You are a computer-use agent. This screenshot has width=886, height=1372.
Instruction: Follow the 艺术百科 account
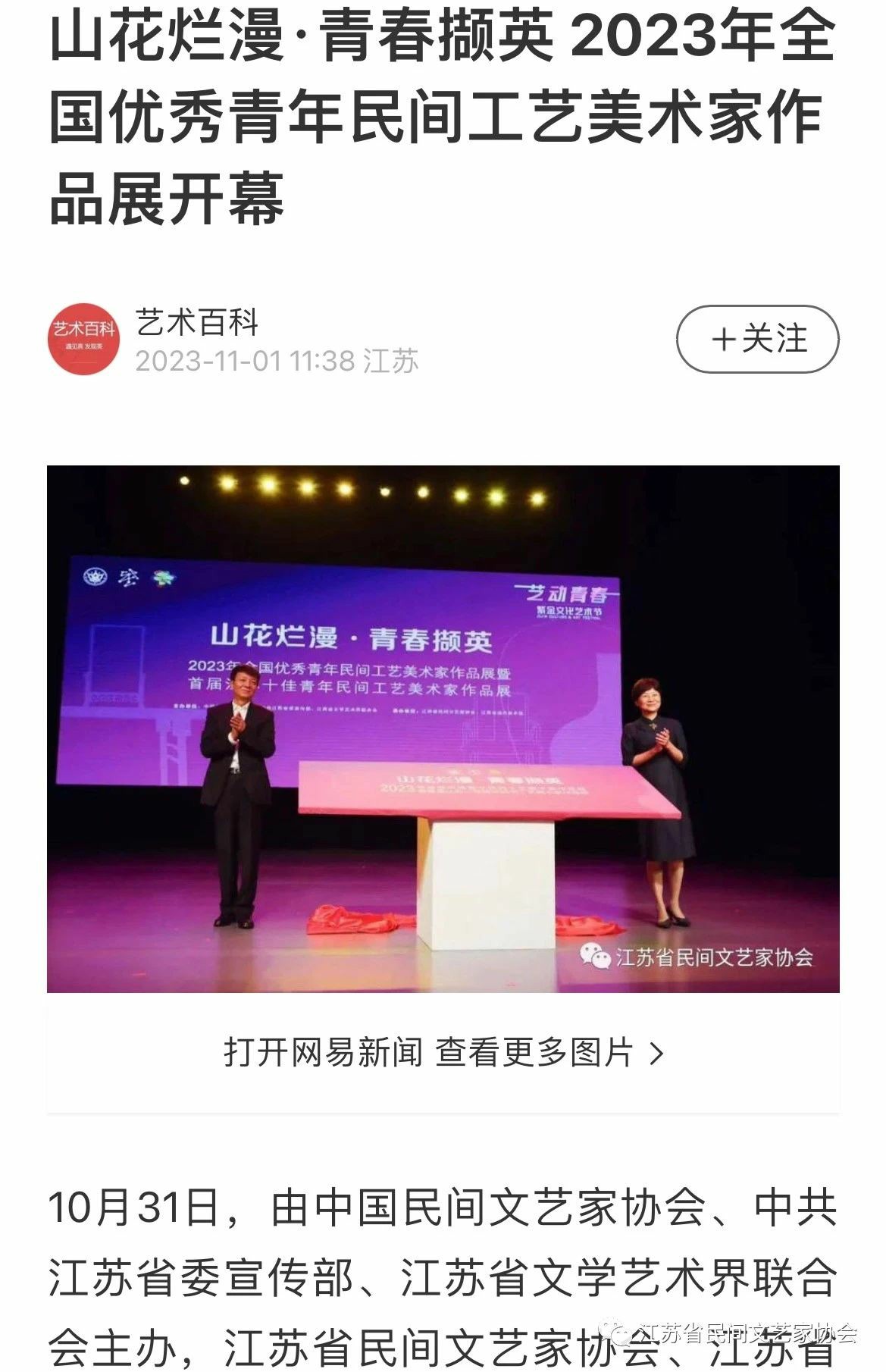[757, 339]
